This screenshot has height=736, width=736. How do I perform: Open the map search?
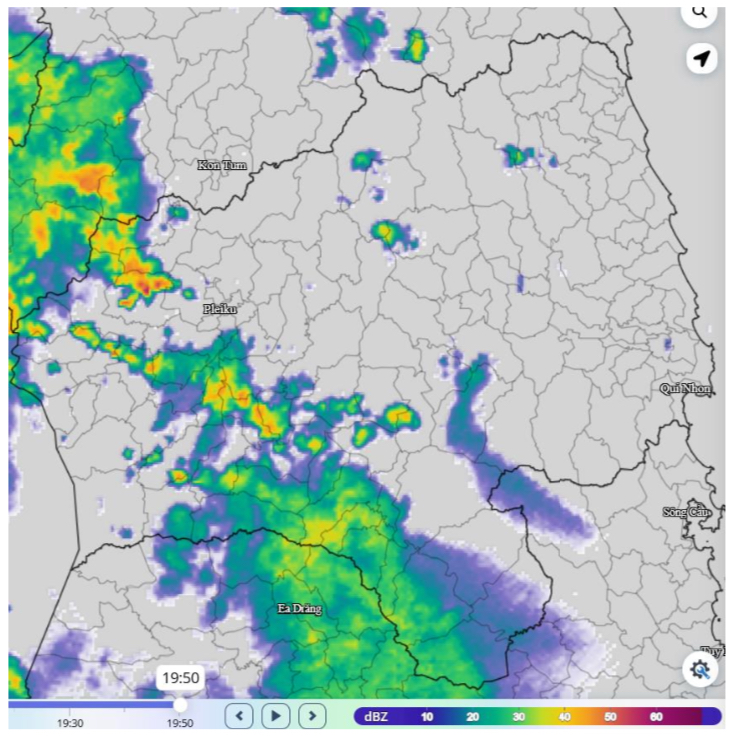point(701,11)
